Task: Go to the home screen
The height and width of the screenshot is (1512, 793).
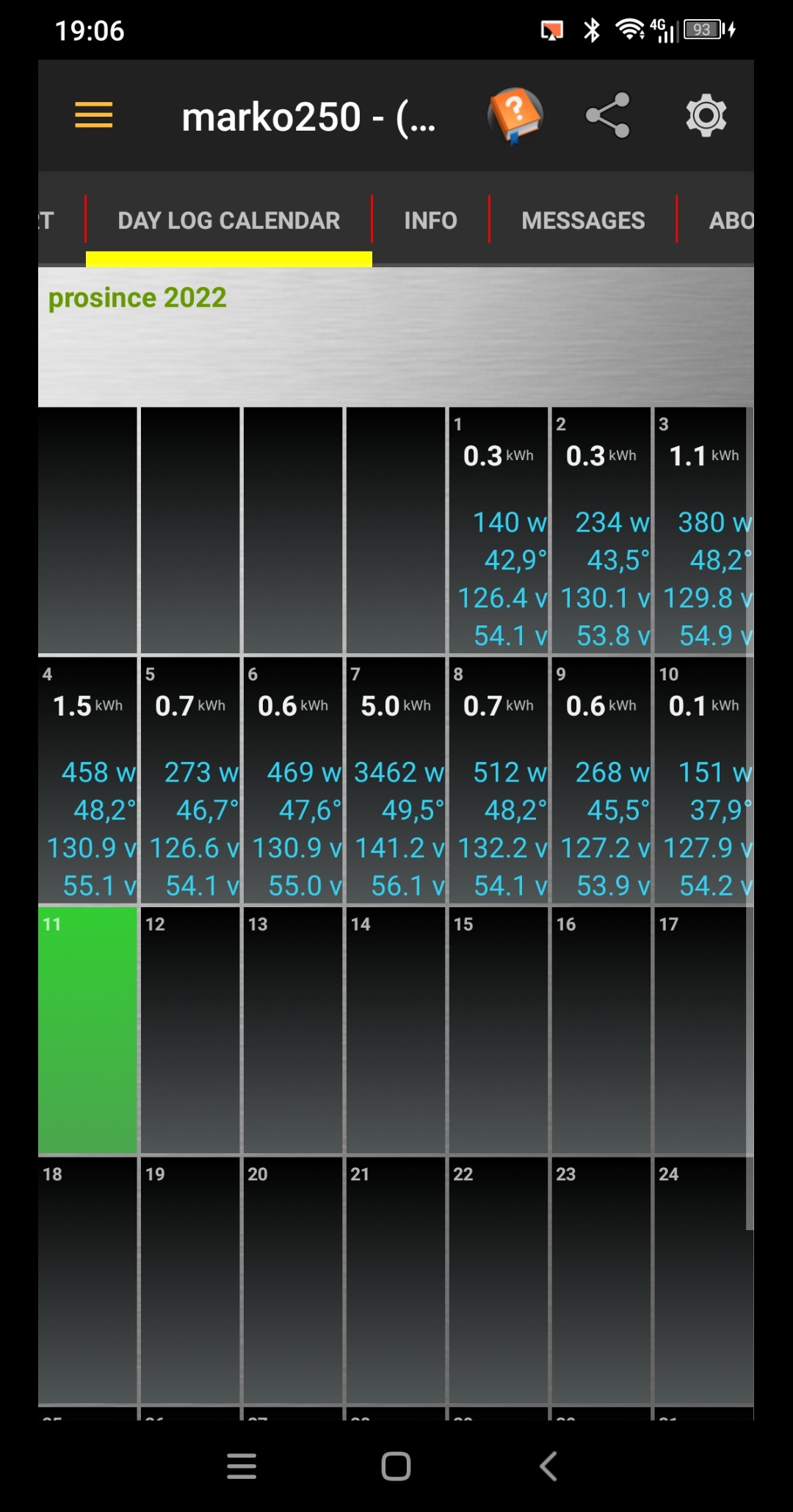Action: (396, 1466)
